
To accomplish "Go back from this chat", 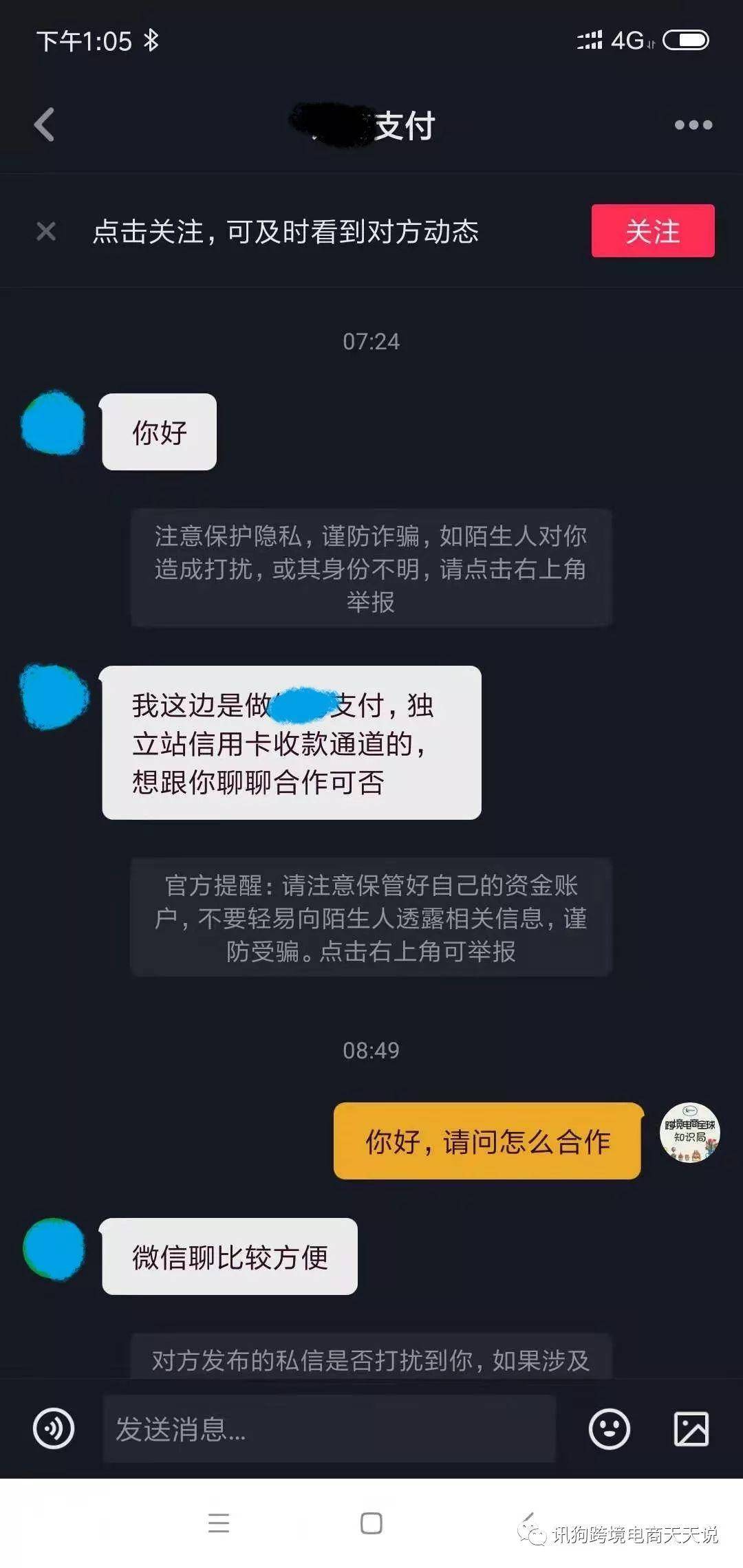I will point(45,124).
